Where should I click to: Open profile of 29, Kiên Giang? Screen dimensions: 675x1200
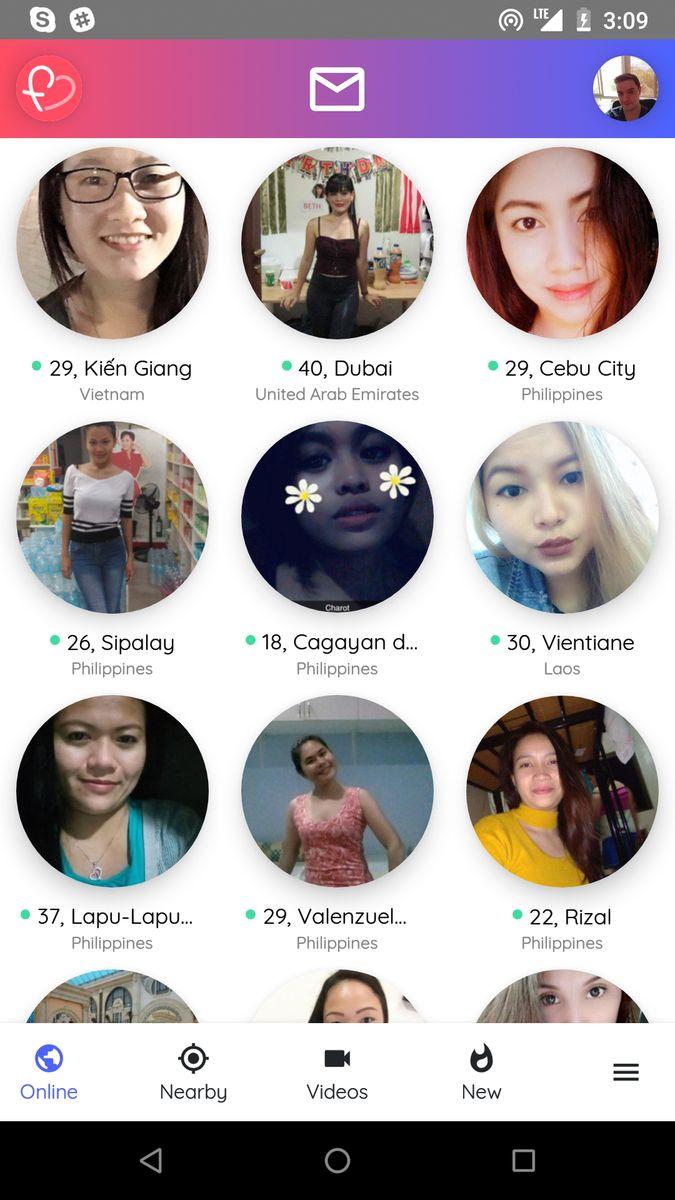pyautogui.click(x=112, y=243)
